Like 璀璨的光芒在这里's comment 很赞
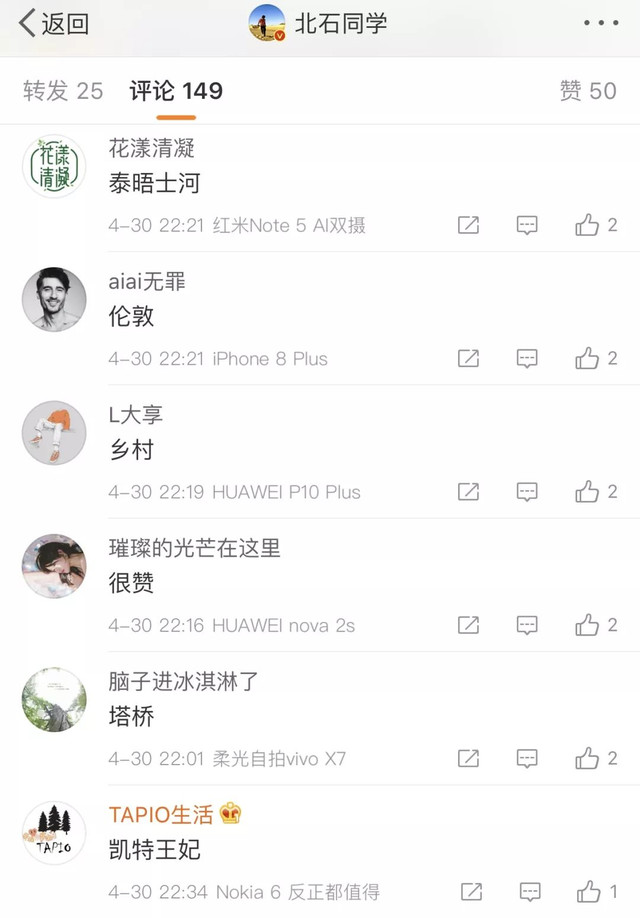 click(587, 625)
